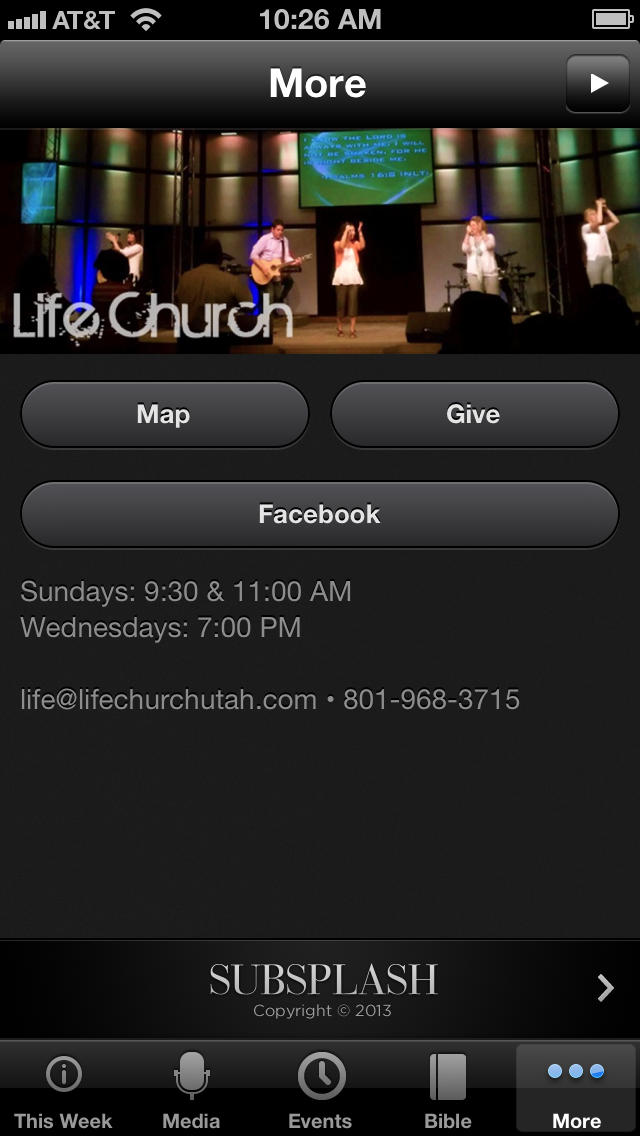Tap the play button in the header
The image size is (640, 1136).
[x=598, y=83]
